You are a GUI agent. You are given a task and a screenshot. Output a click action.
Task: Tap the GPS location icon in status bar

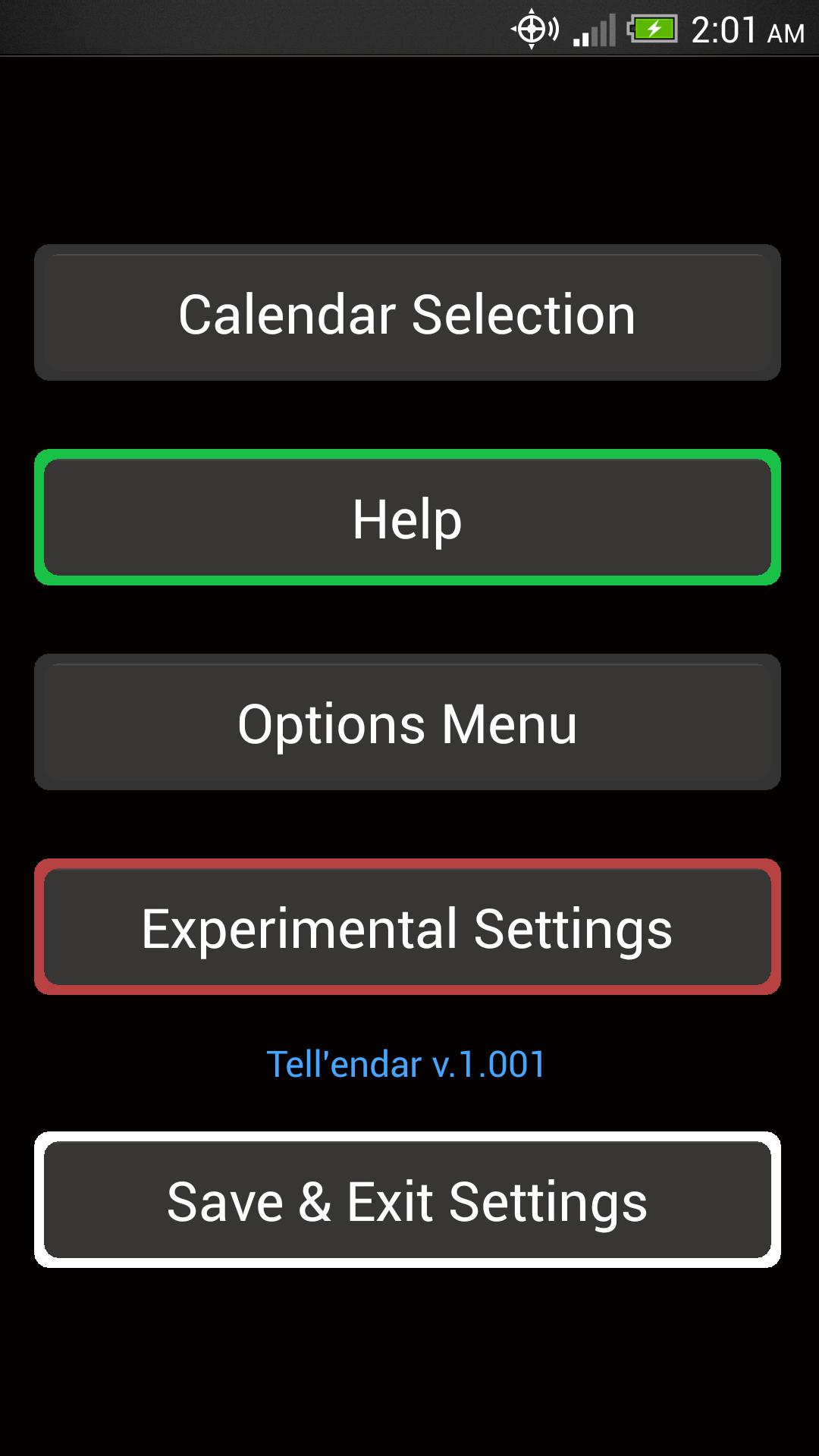(534, 29)
